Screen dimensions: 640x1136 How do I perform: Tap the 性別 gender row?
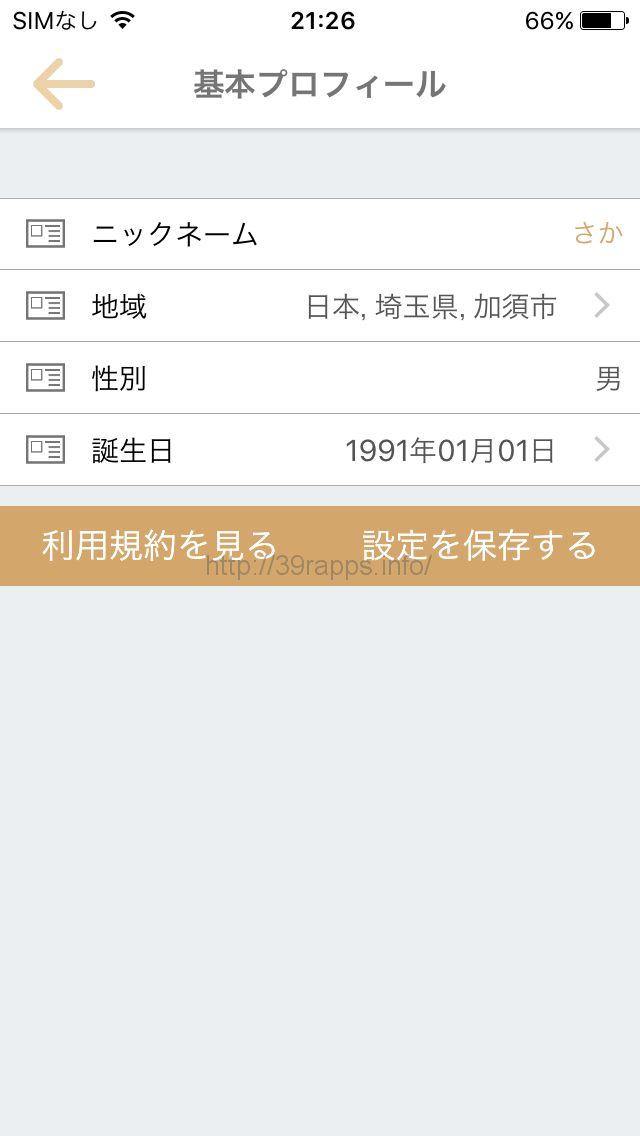tap(320, 378)
